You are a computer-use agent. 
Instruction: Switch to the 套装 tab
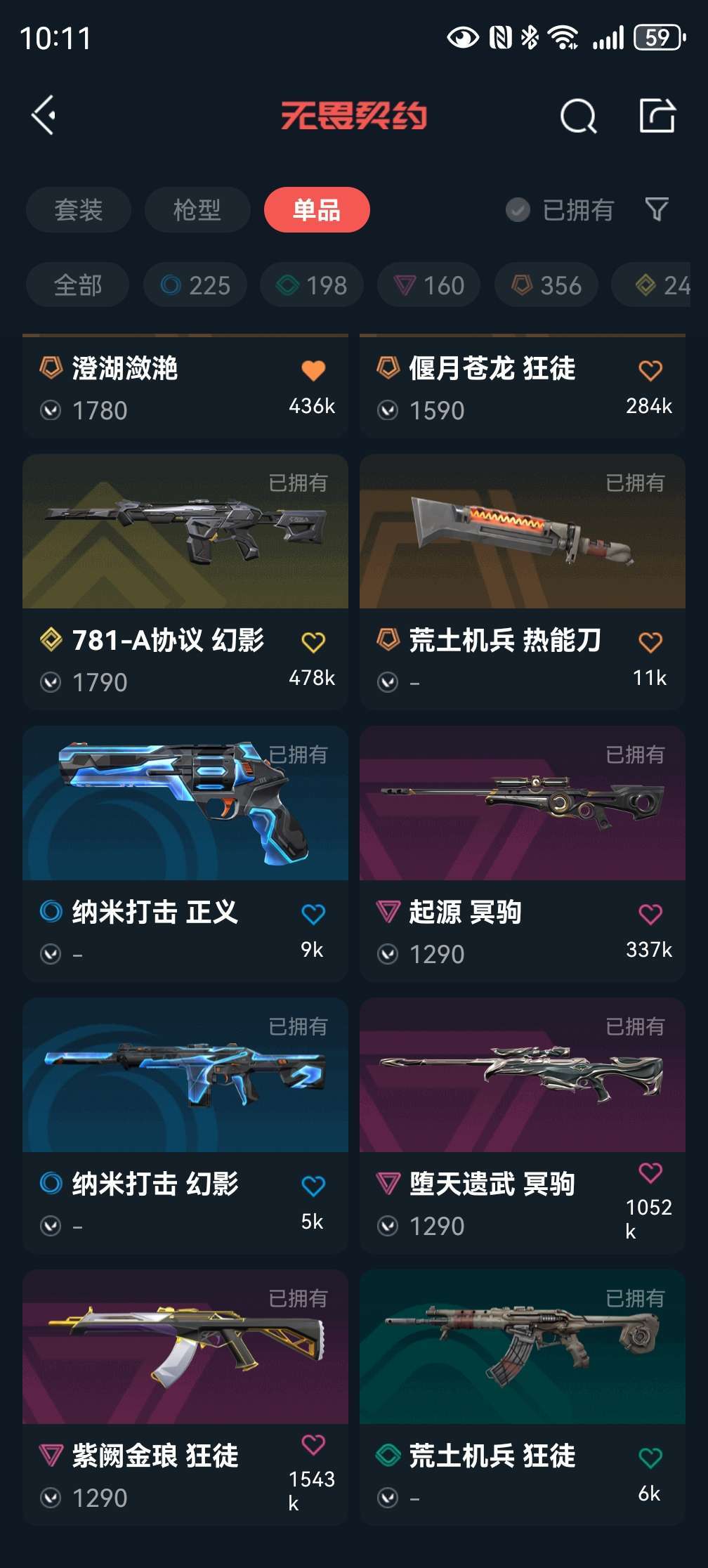(x=79, y=210)
